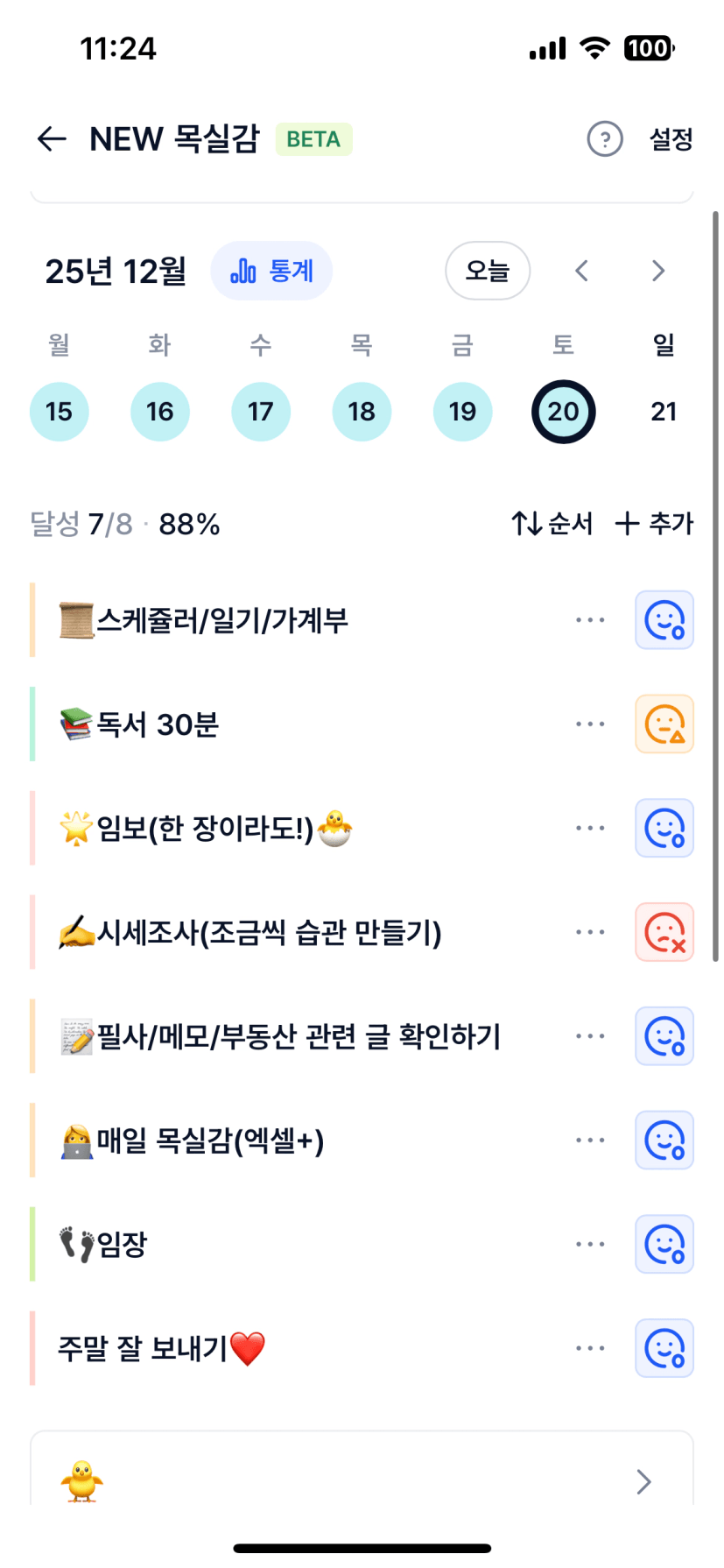724x1568 pixels.
Task: Add a new item with 추가
Action: 654,524
